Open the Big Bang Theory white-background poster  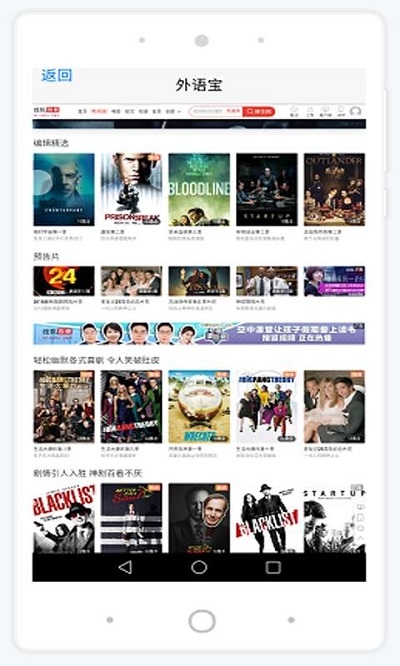coord(267,406)
